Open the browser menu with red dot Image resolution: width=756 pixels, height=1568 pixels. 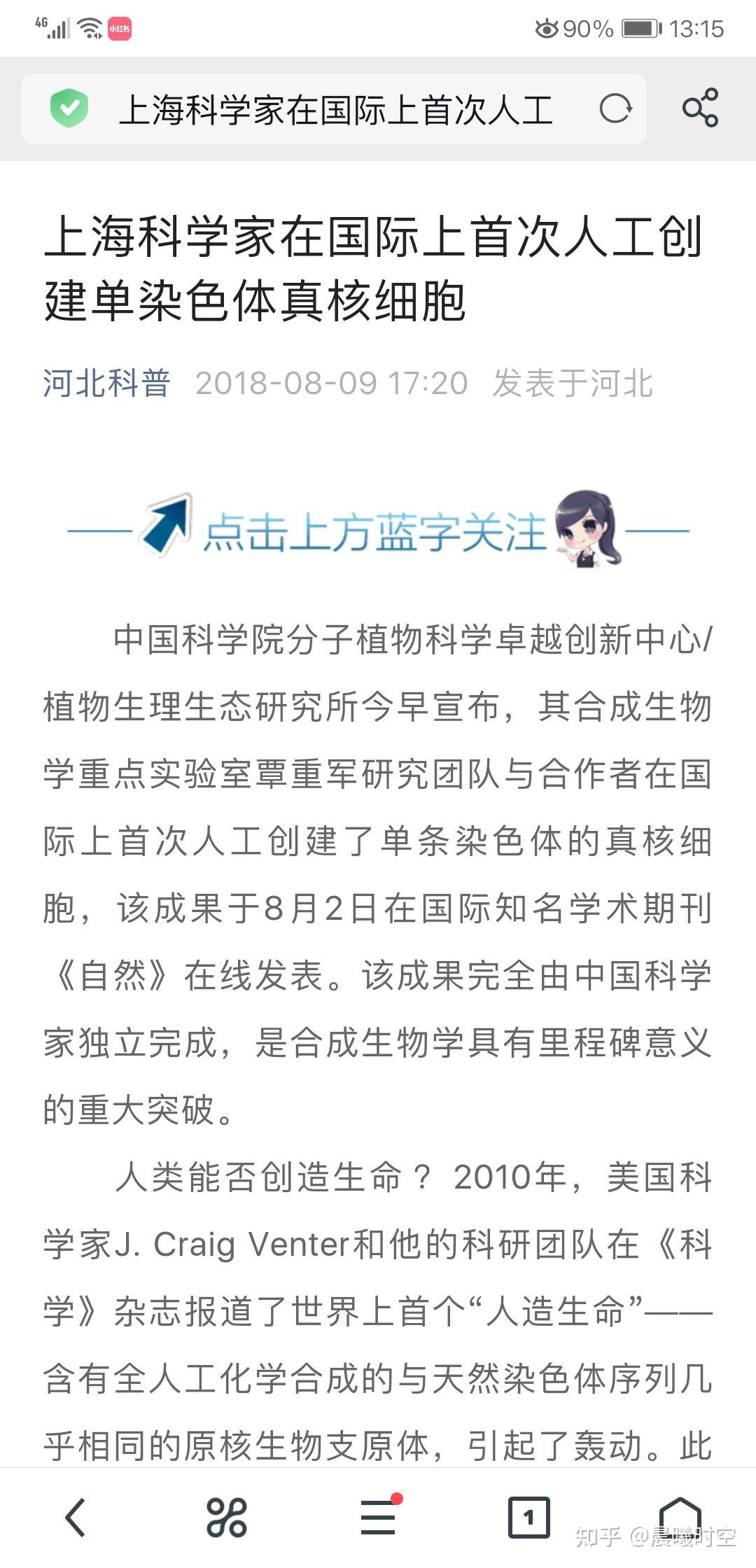(379, 1518)
